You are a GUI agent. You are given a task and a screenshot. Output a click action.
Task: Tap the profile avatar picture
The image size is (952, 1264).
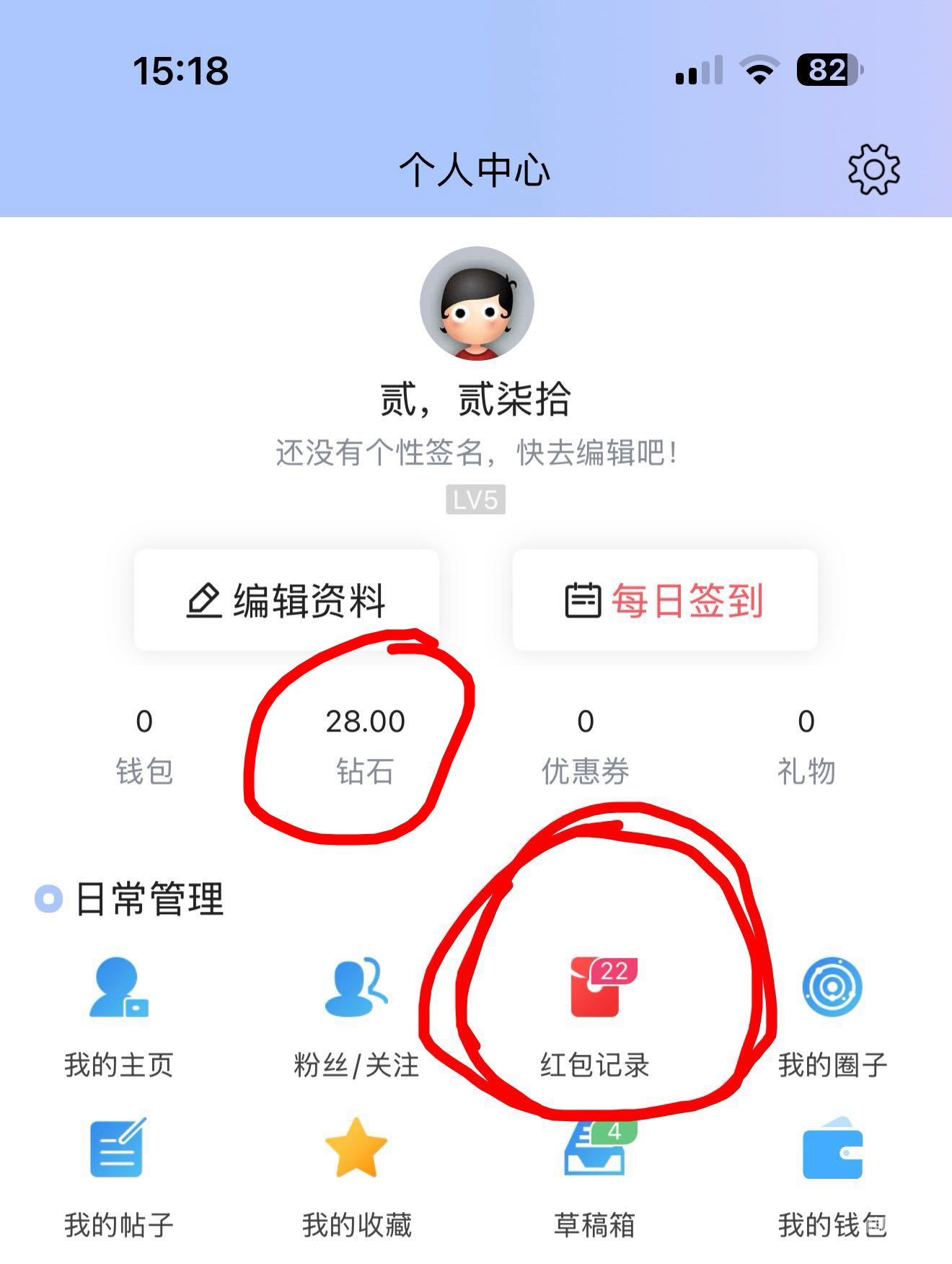(x=477, y=304)
